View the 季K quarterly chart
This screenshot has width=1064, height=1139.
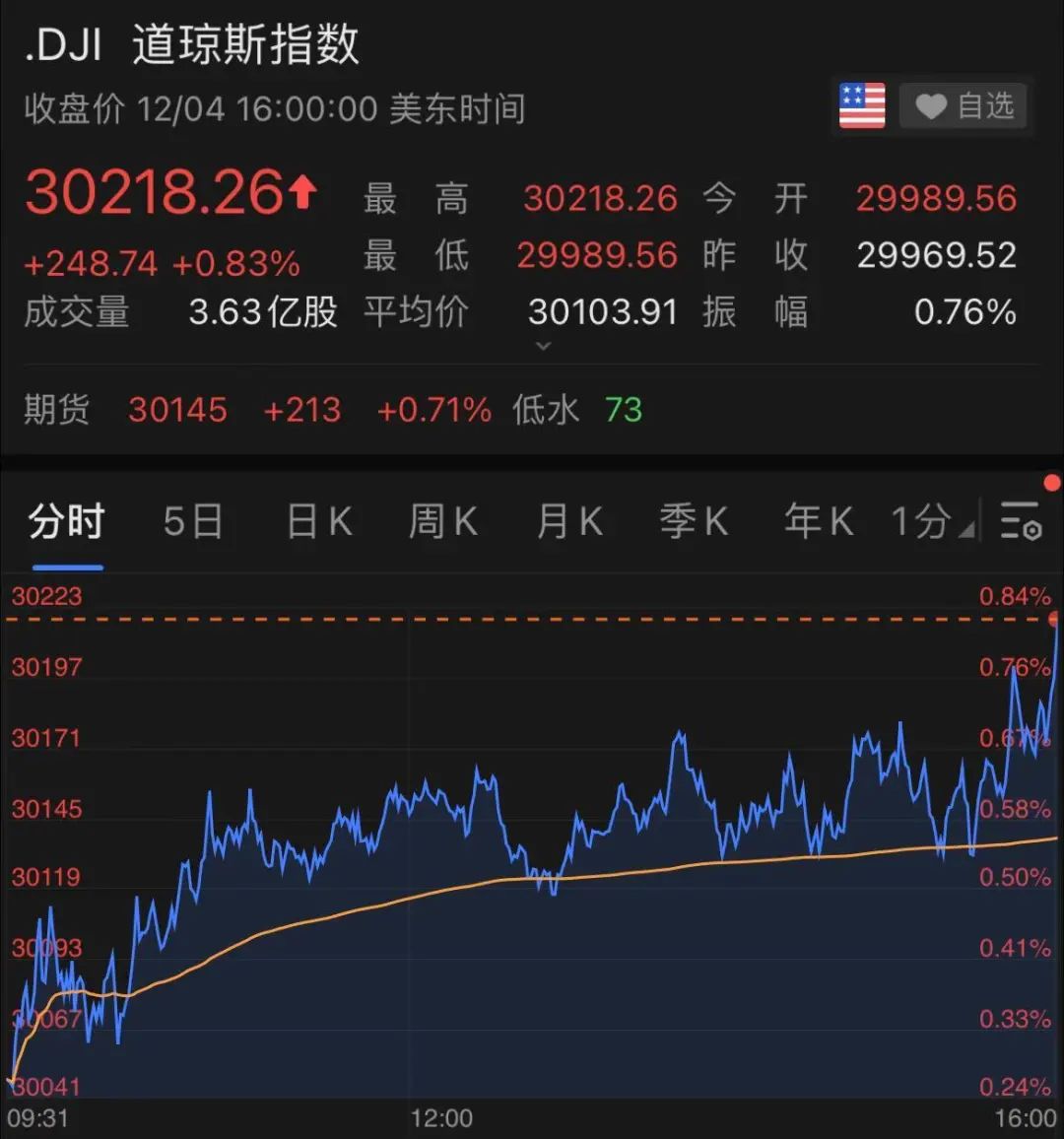coord(694,521)
